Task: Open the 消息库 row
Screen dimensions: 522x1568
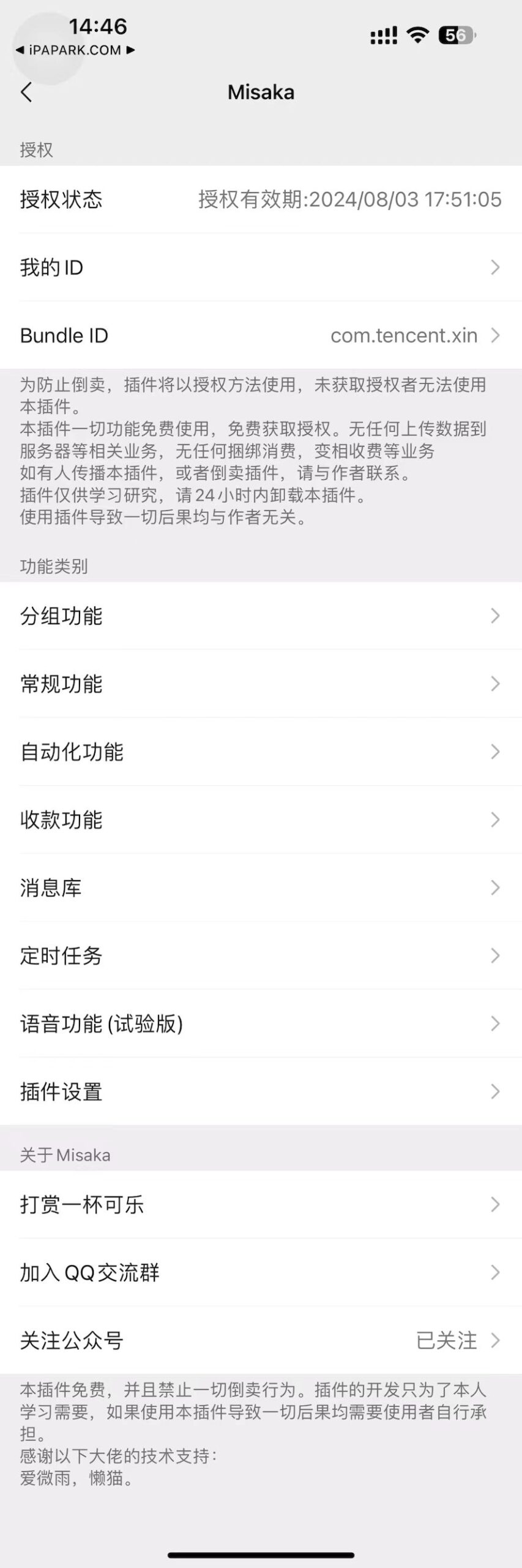Action: 261,888
